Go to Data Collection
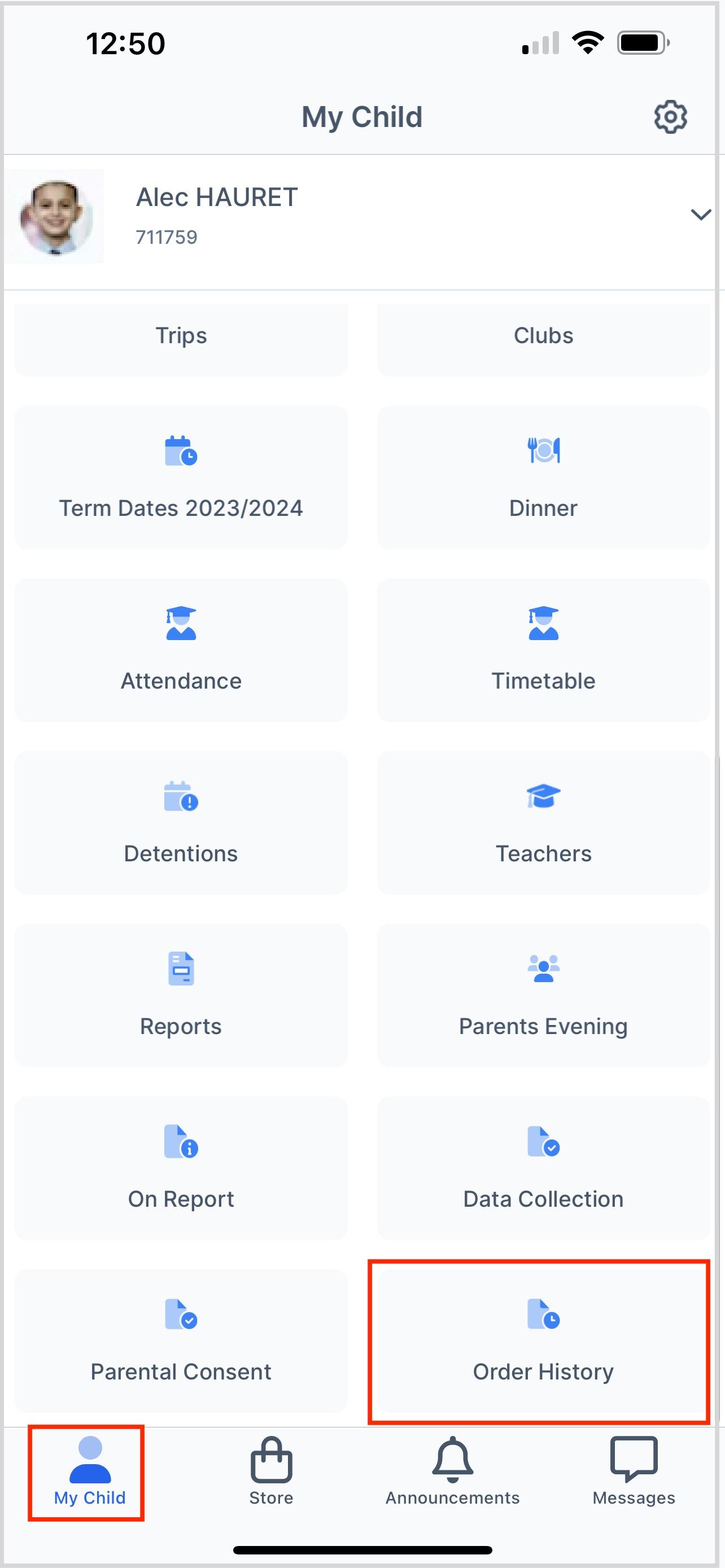This screenshot has width=725, height=1568. (x=543, y=1169)
